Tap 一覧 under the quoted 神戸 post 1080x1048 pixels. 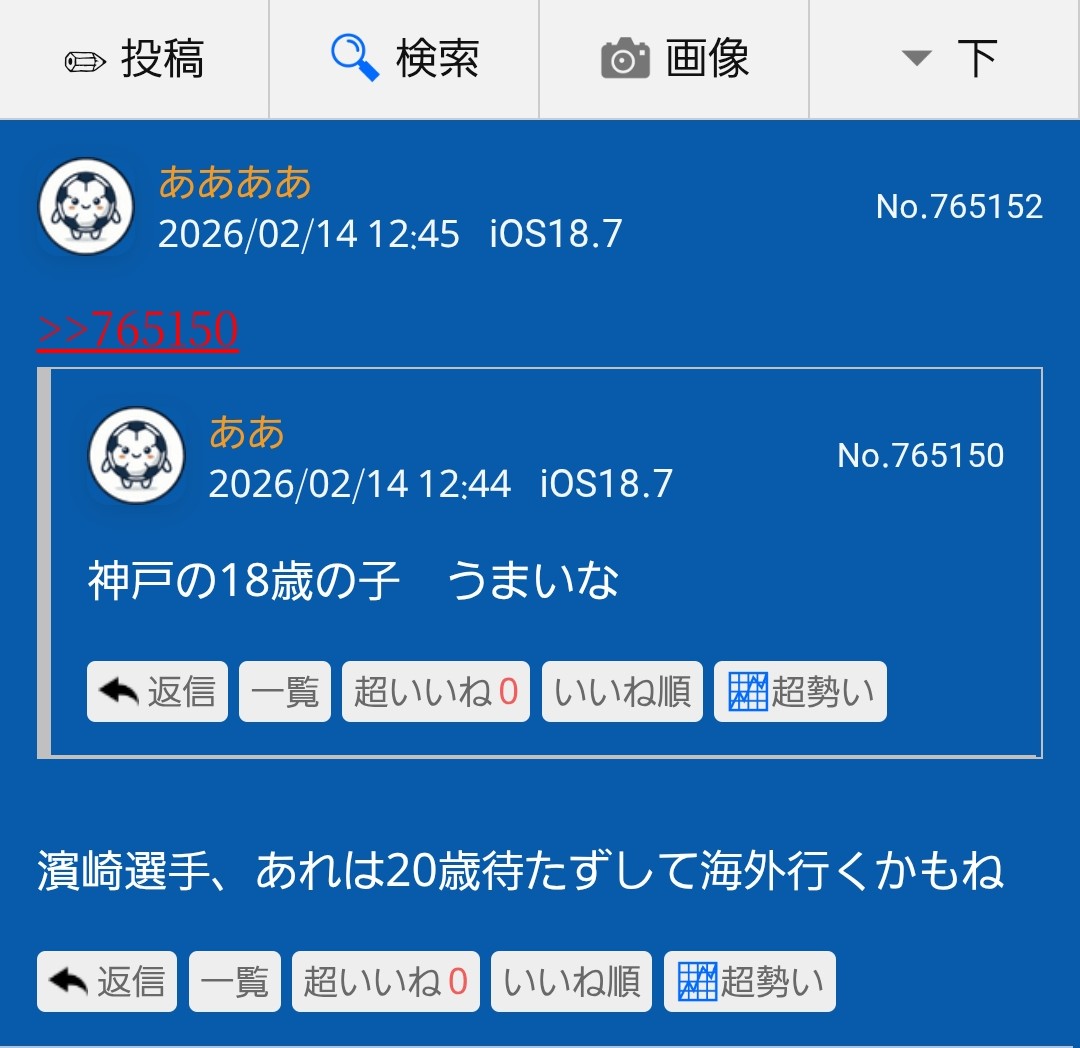(x=285, y=692)
